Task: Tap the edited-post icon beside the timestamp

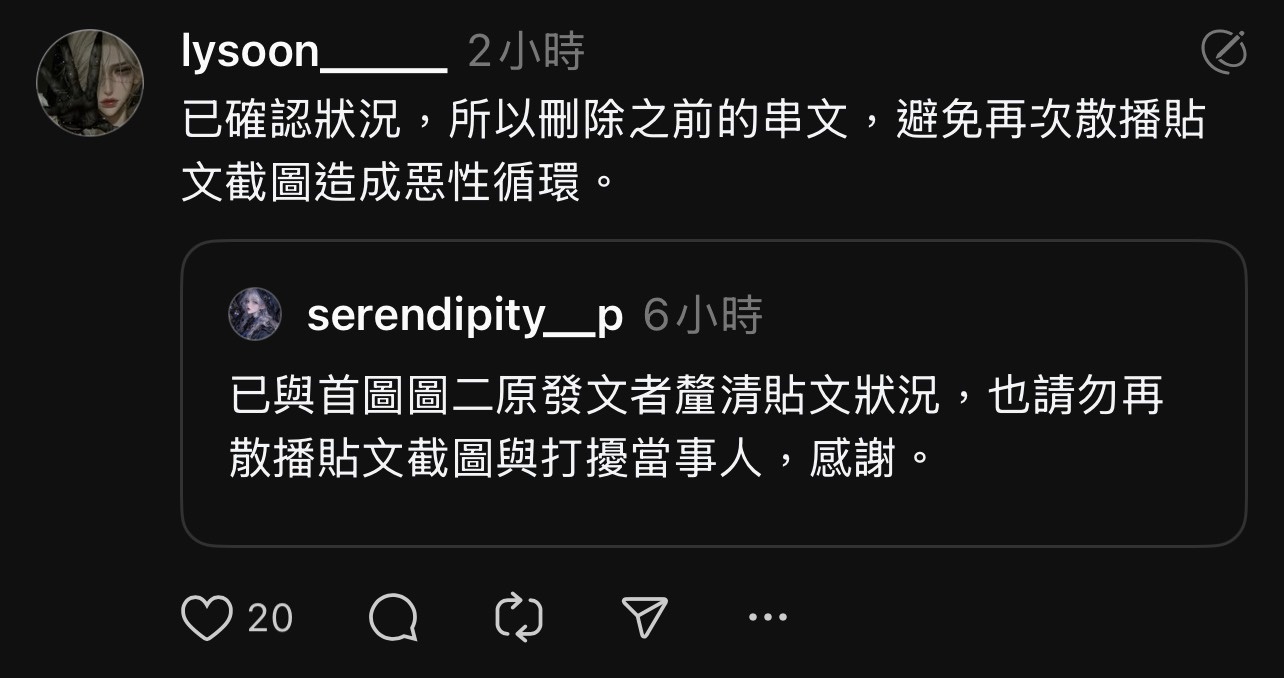Action: (x=1224, y=52)
